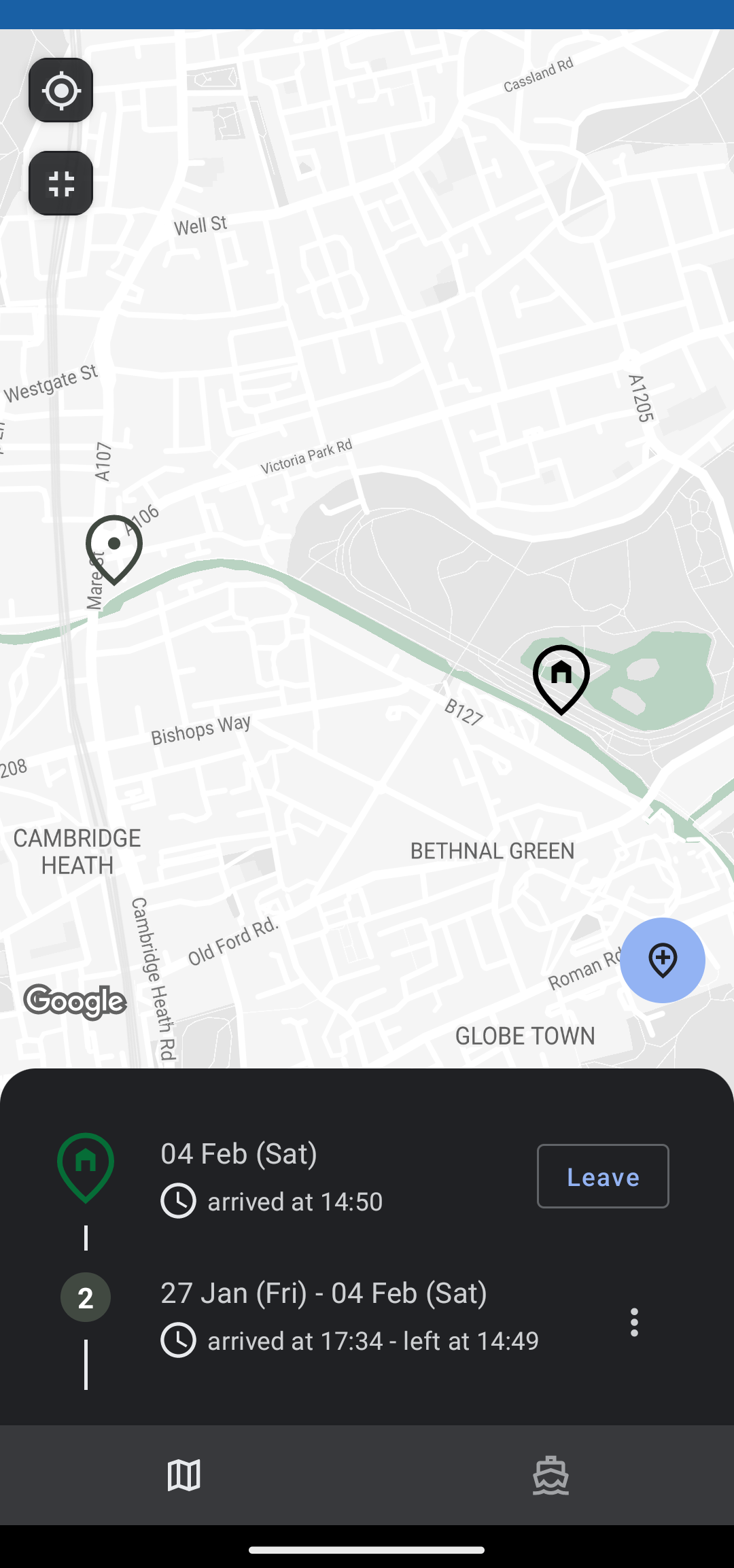Open options for the 27 Jan stay

[x=634, y=1322]
